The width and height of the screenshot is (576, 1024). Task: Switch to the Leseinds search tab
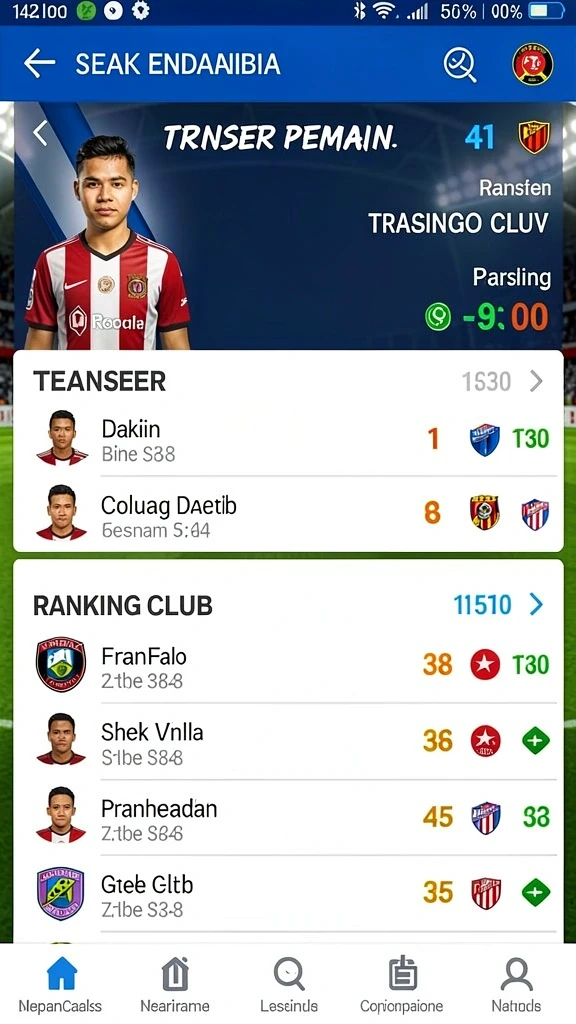coord(289,985)
